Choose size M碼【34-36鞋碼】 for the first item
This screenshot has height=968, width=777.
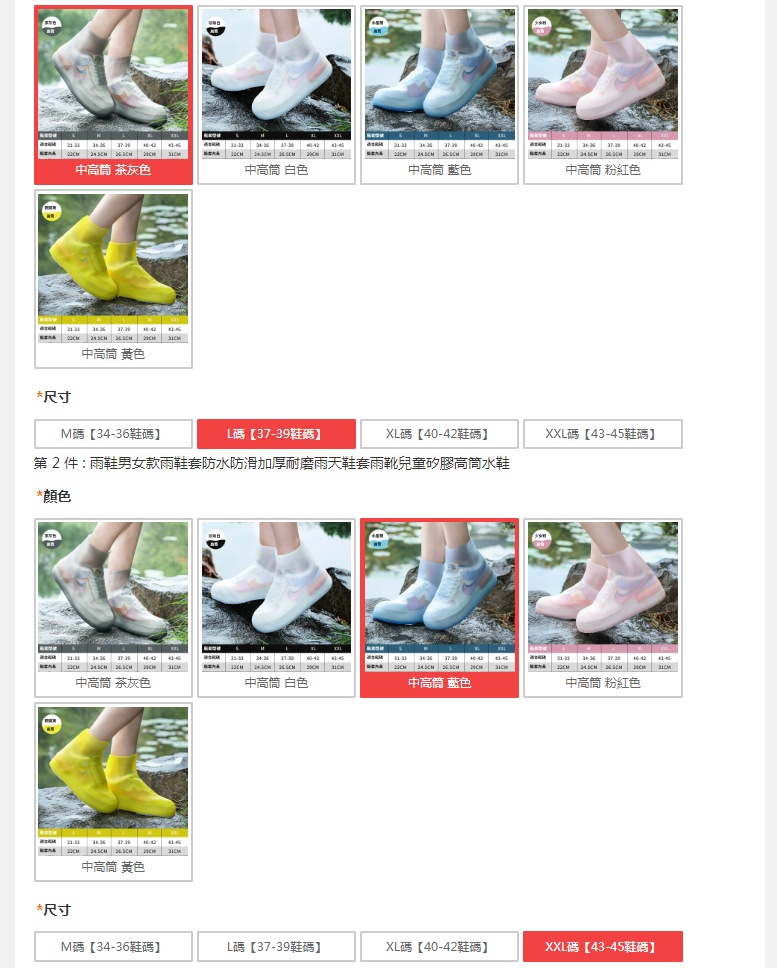(113, 434)
